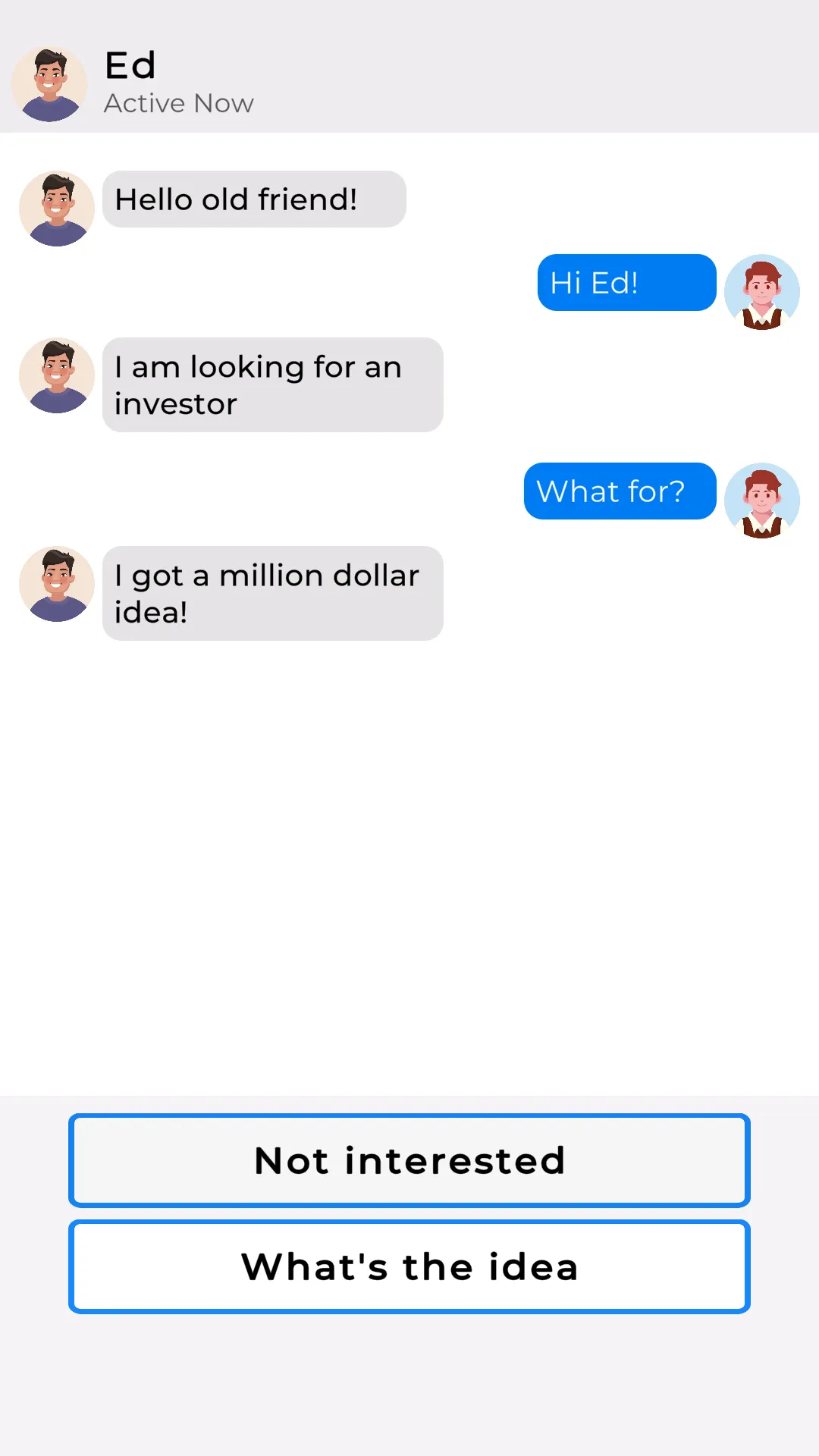
Task: Choose the 'Not interested' response
Action: point(409,1160)
